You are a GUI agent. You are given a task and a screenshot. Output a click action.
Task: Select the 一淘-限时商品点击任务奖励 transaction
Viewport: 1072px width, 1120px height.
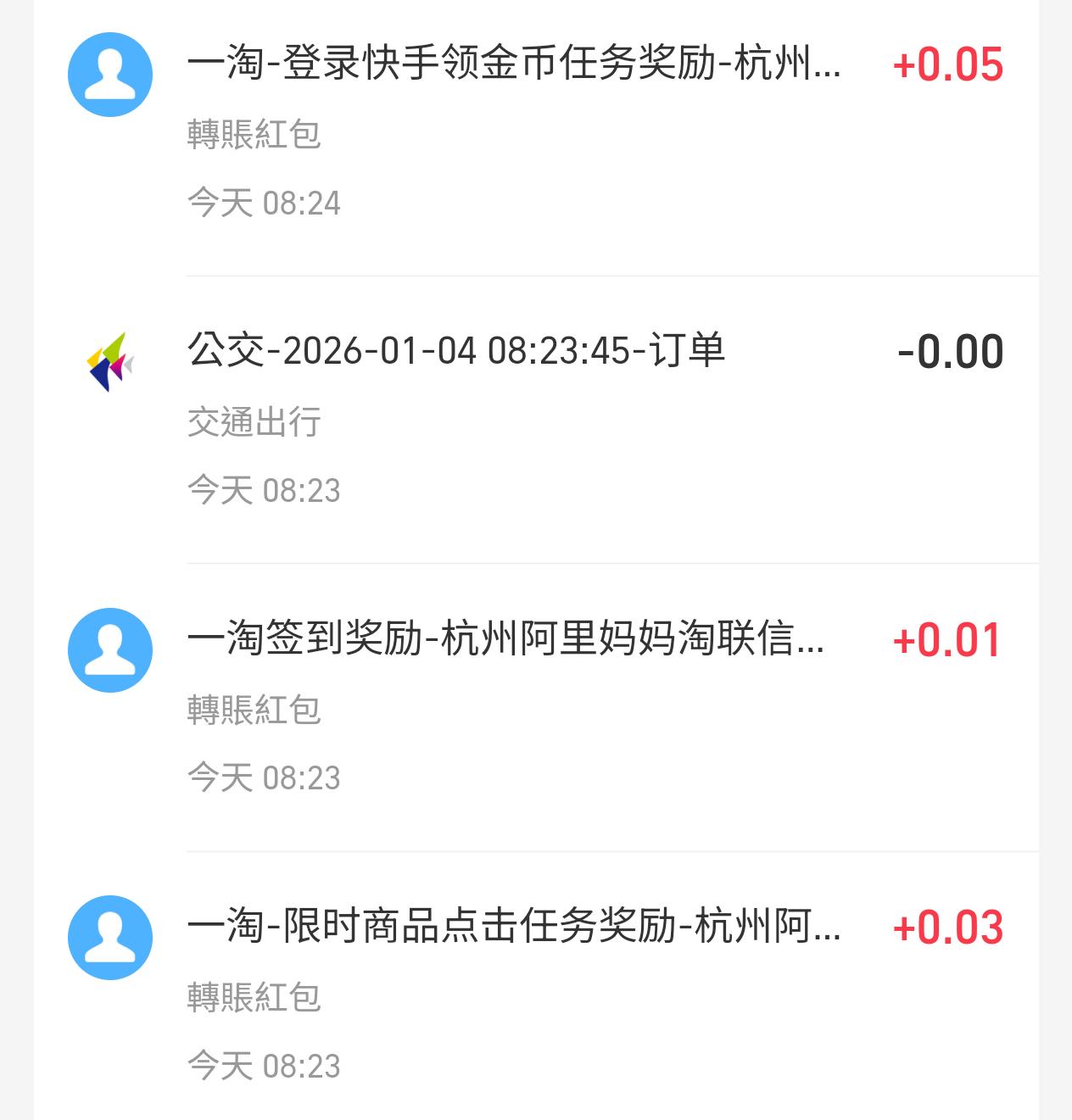point(514,927)
